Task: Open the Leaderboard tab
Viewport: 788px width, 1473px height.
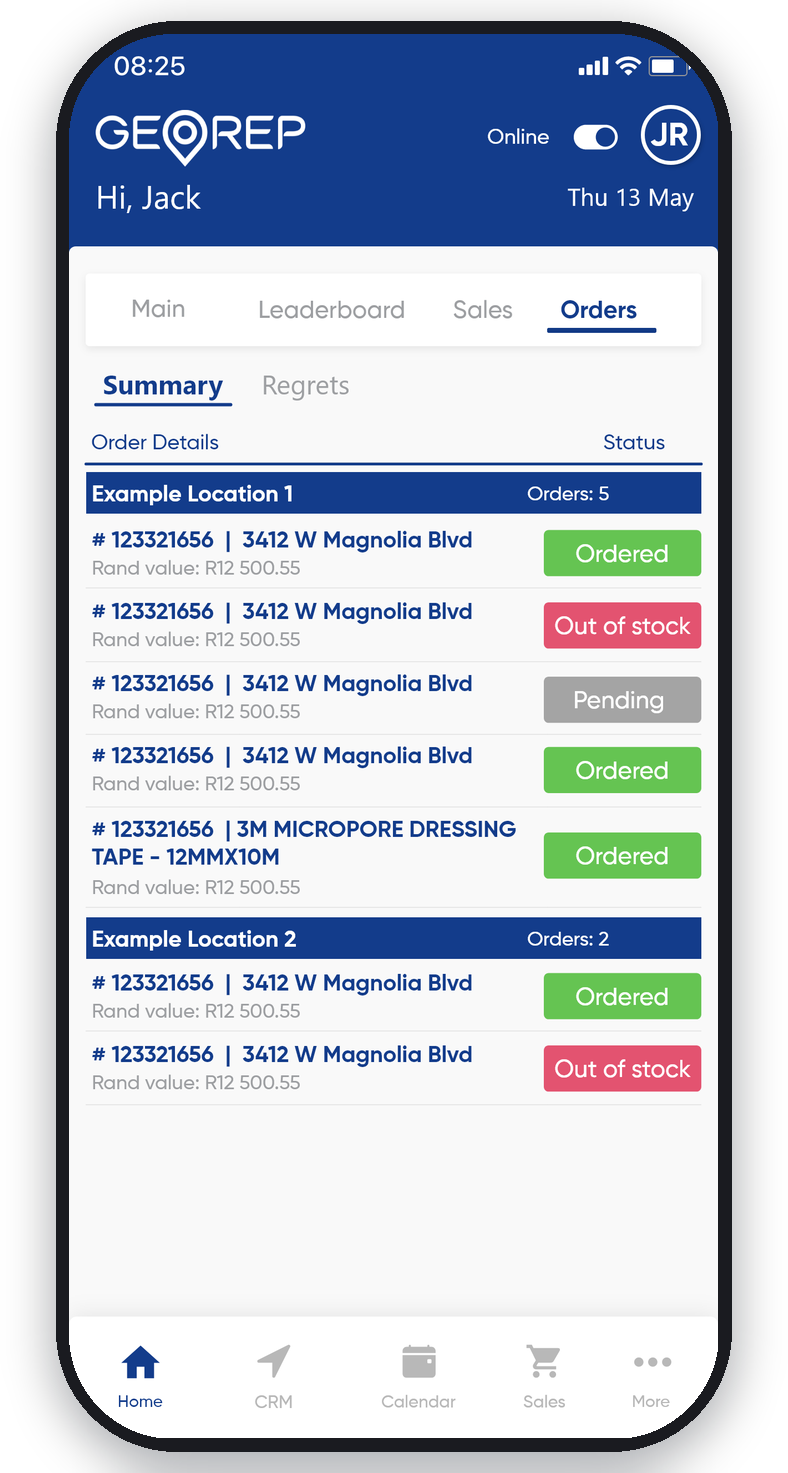Action: (x=331, y=310)
